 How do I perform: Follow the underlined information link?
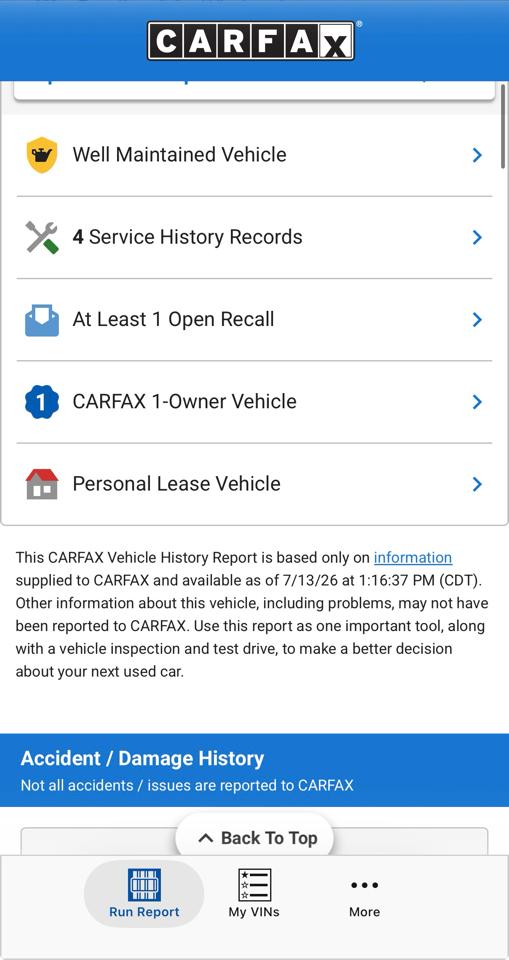[413, 558]
